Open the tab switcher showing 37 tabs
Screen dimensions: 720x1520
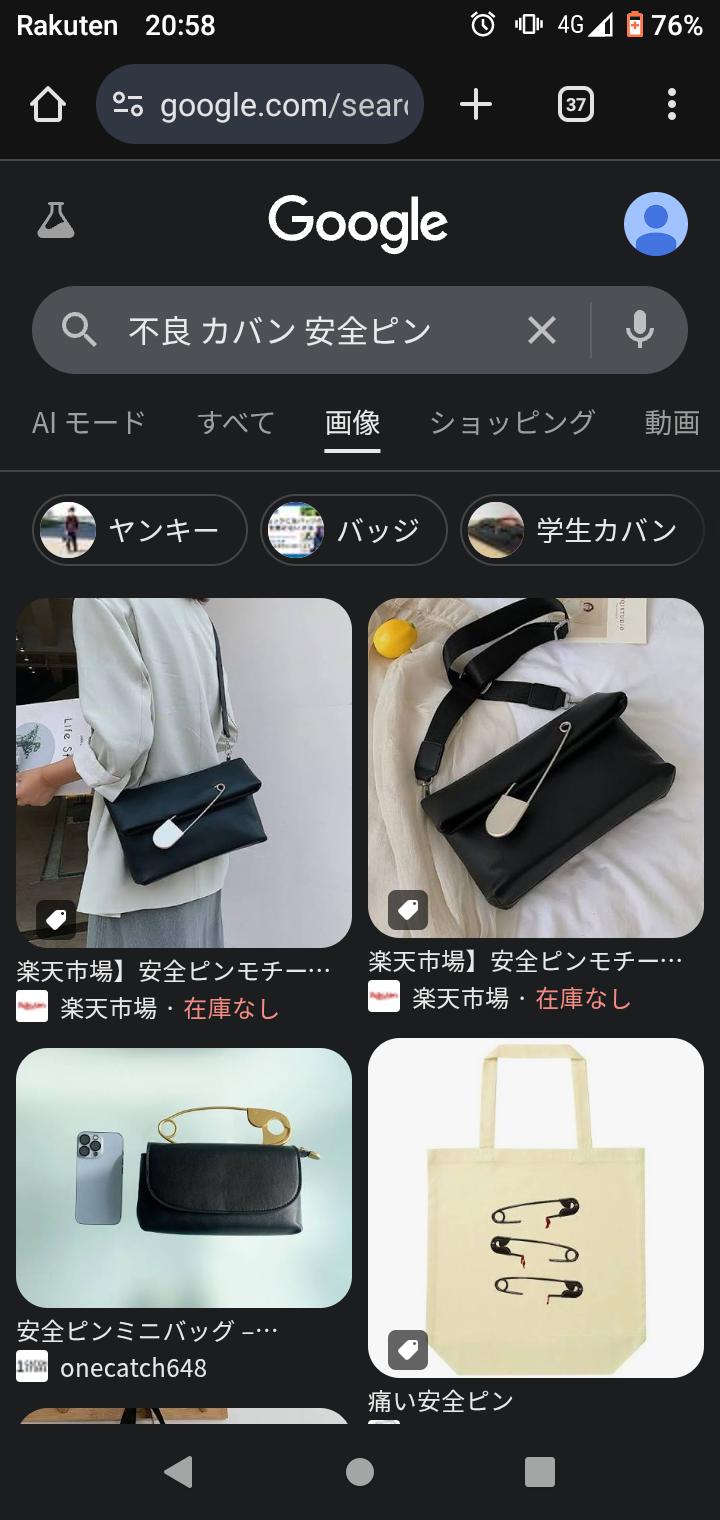[575, 104]
